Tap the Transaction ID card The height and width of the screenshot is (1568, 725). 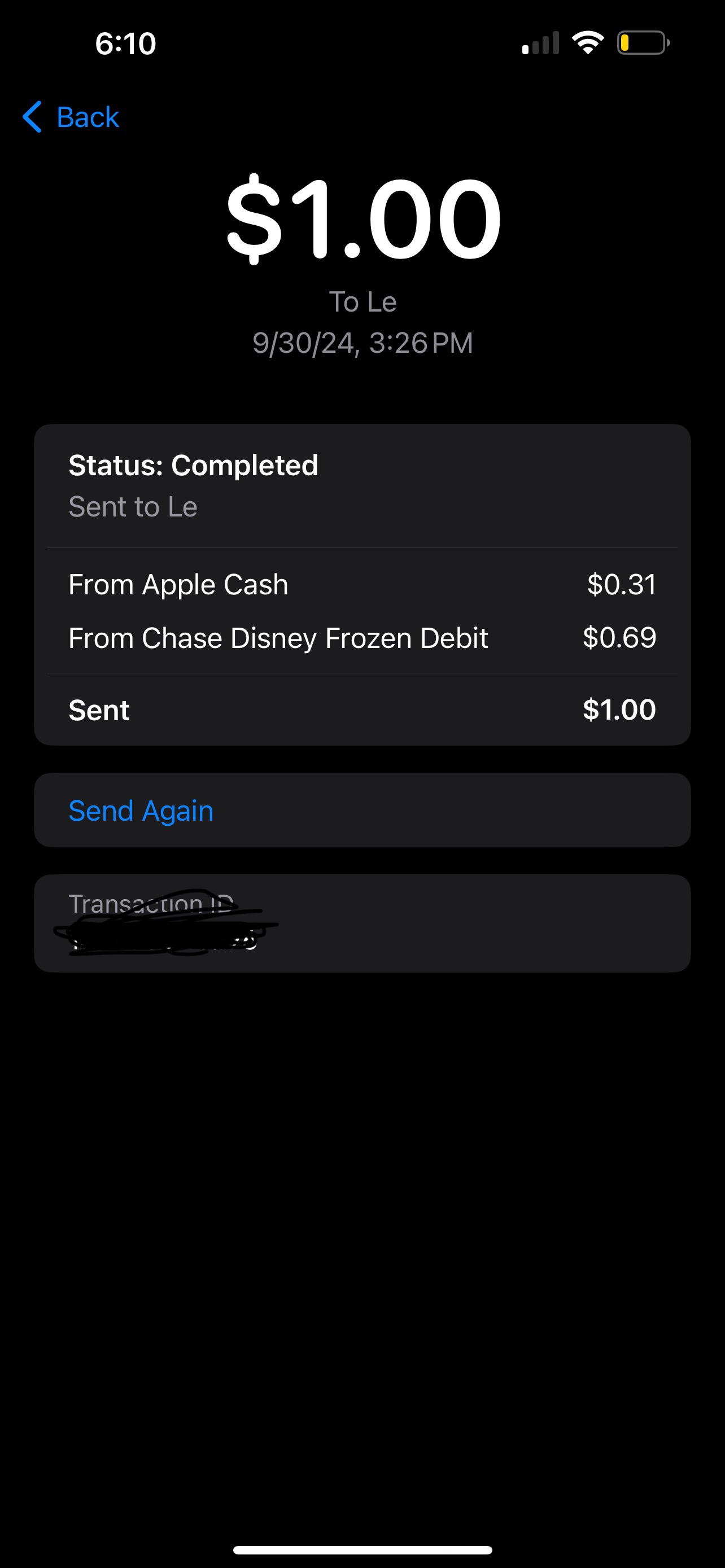pyautogui.click(x=362, y=922)
